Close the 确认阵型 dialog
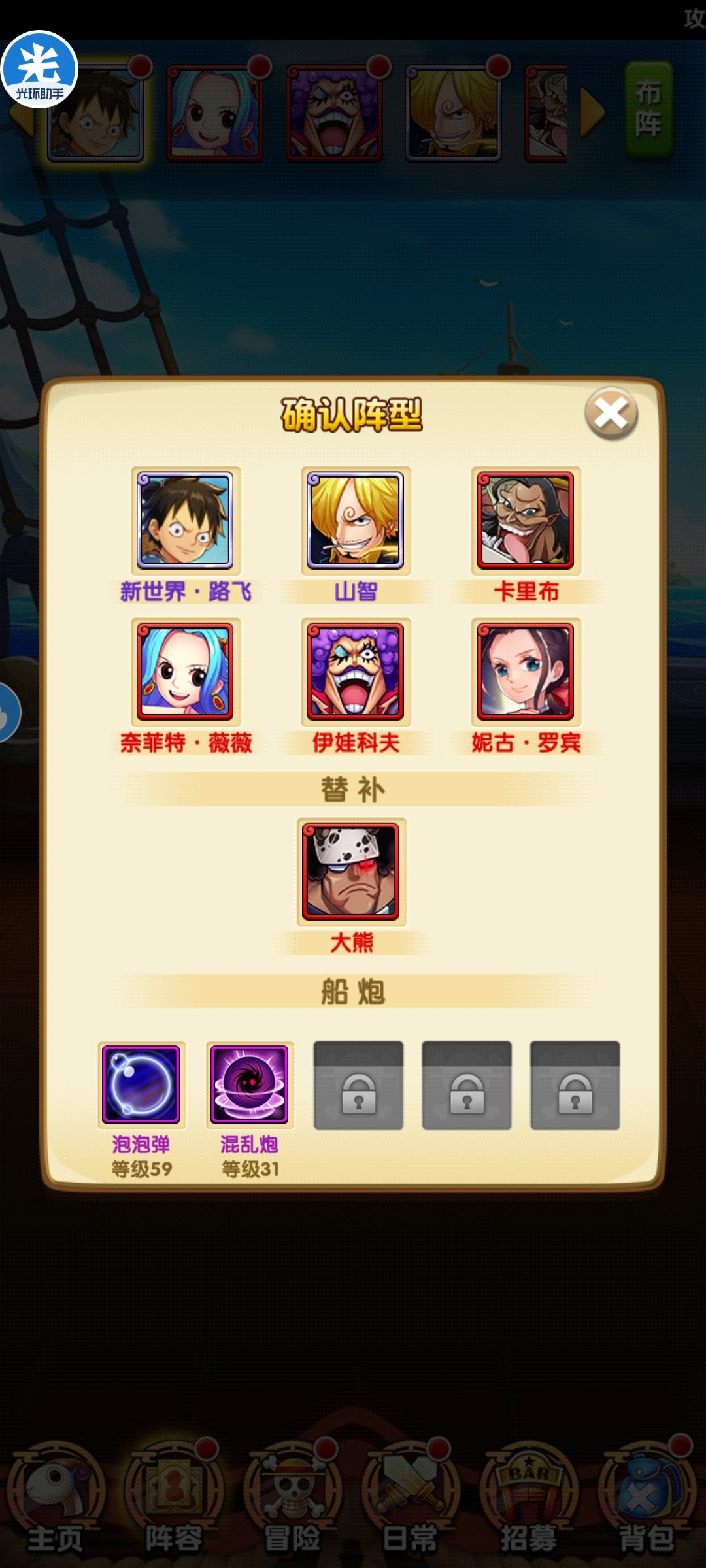This screenshot has width=706, height=1568. pyautogui.click(x=611, y=413)
